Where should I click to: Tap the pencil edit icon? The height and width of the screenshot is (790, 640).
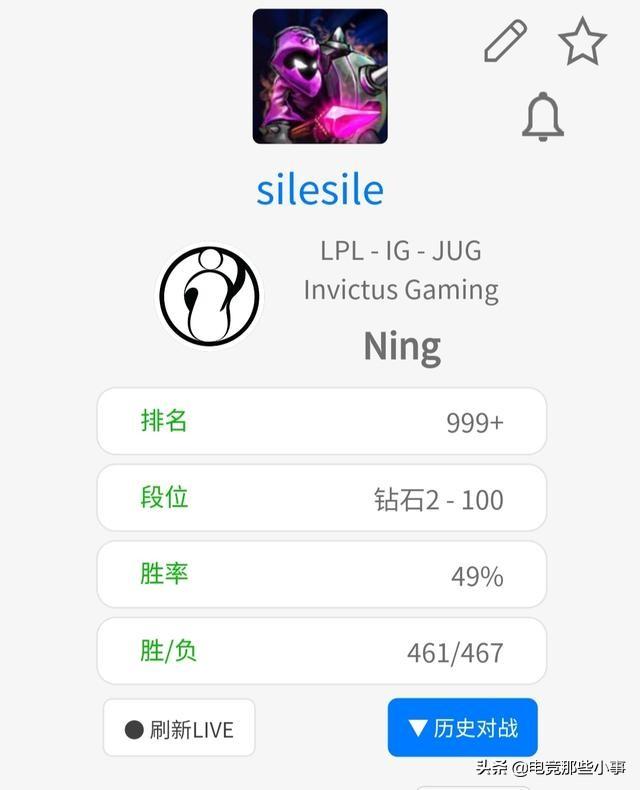click(x=505, y=42)
